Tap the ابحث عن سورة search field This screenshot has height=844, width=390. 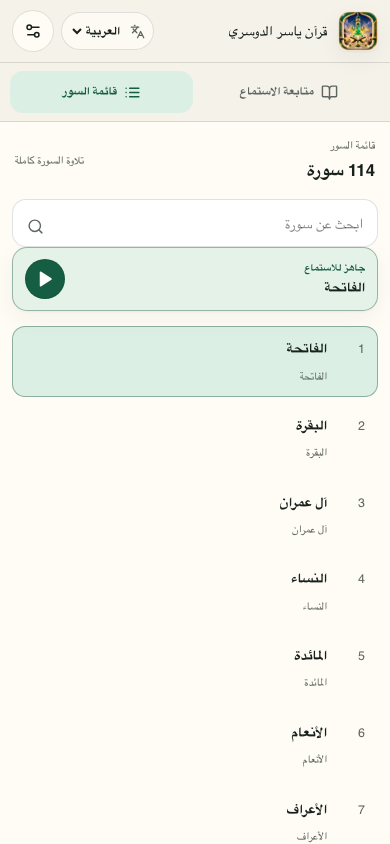pyautogui.click(x=195, y=223)
